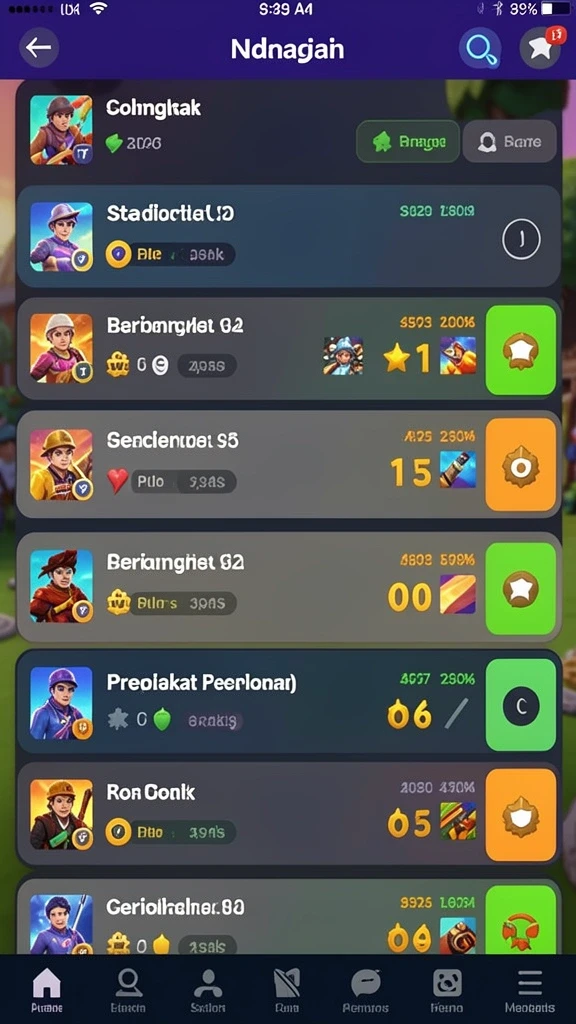Tap the green C button on Preolakat Peerlonar row
This screenshot has width=576, height=1024.
coord(520,705)
